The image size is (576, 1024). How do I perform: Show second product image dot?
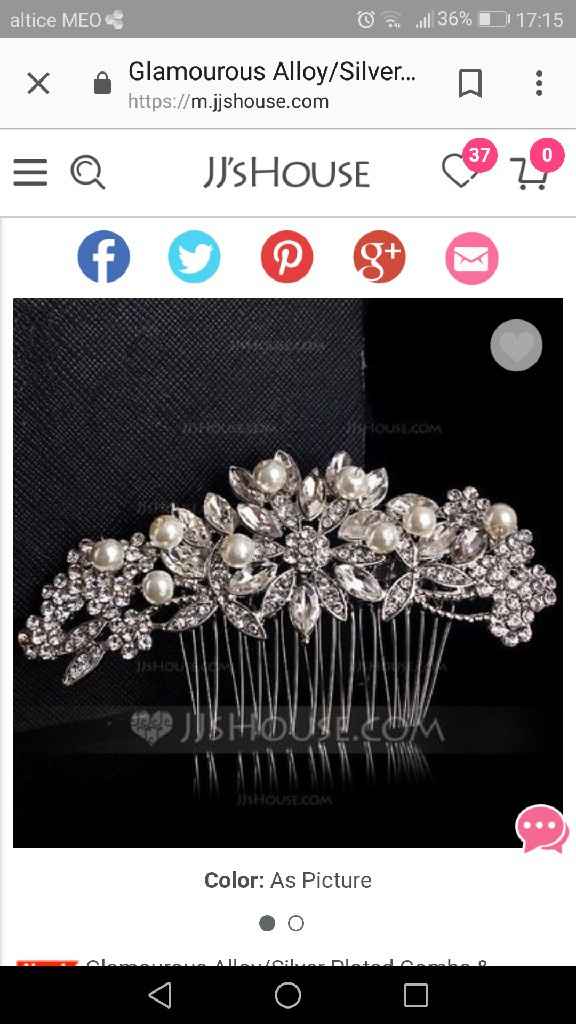point(296,923)
